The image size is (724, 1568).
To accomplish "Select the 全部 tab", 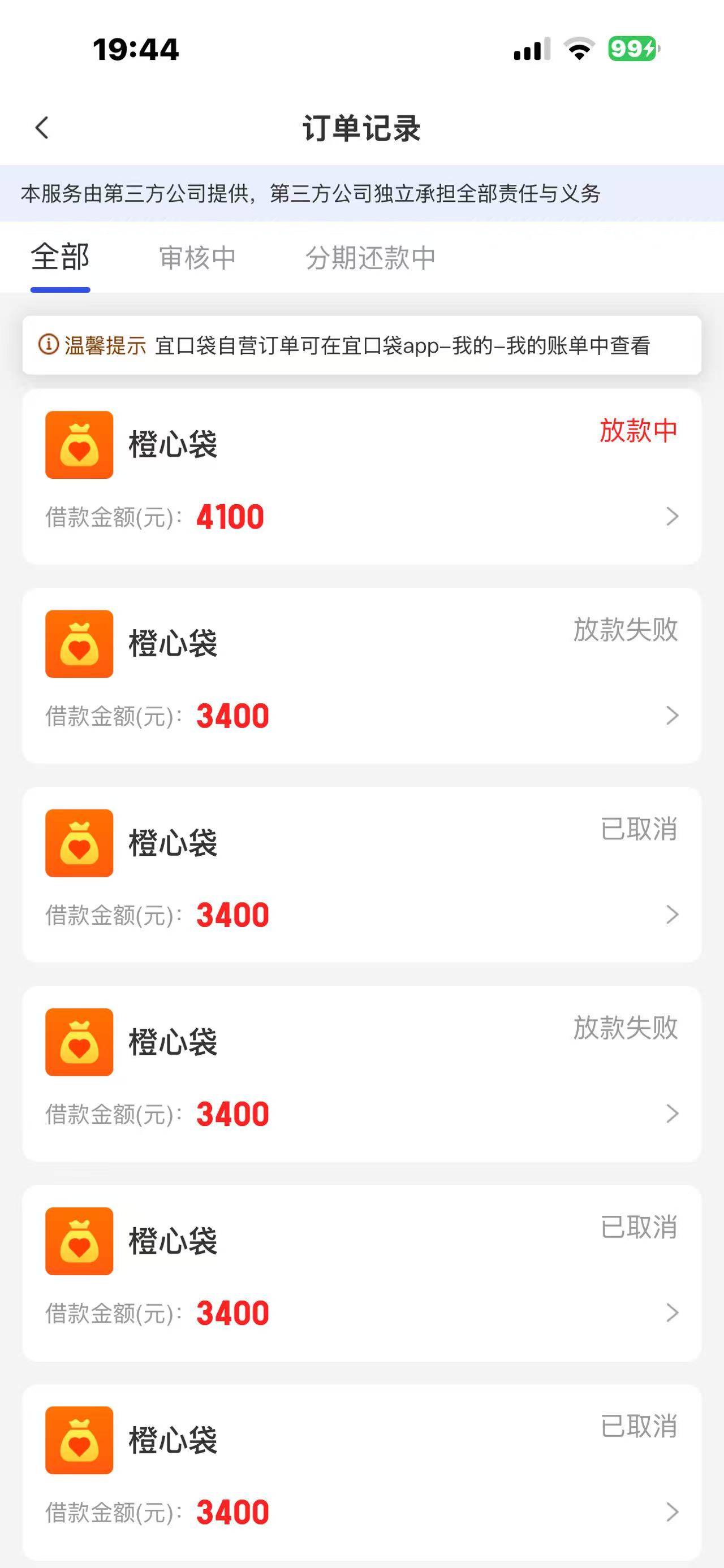I will (61, 258).
